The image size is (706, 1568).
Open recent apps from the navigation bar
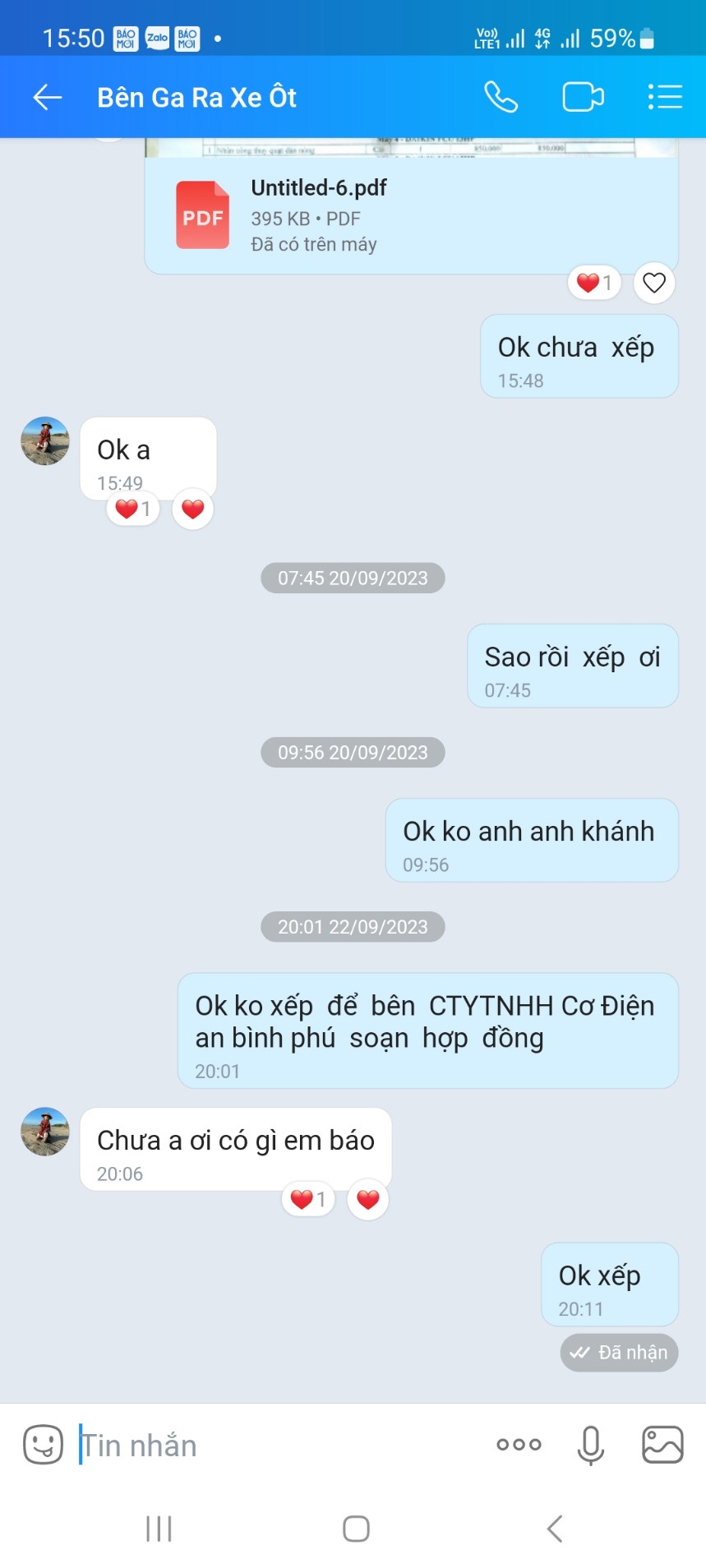(x=159, y=1529)
